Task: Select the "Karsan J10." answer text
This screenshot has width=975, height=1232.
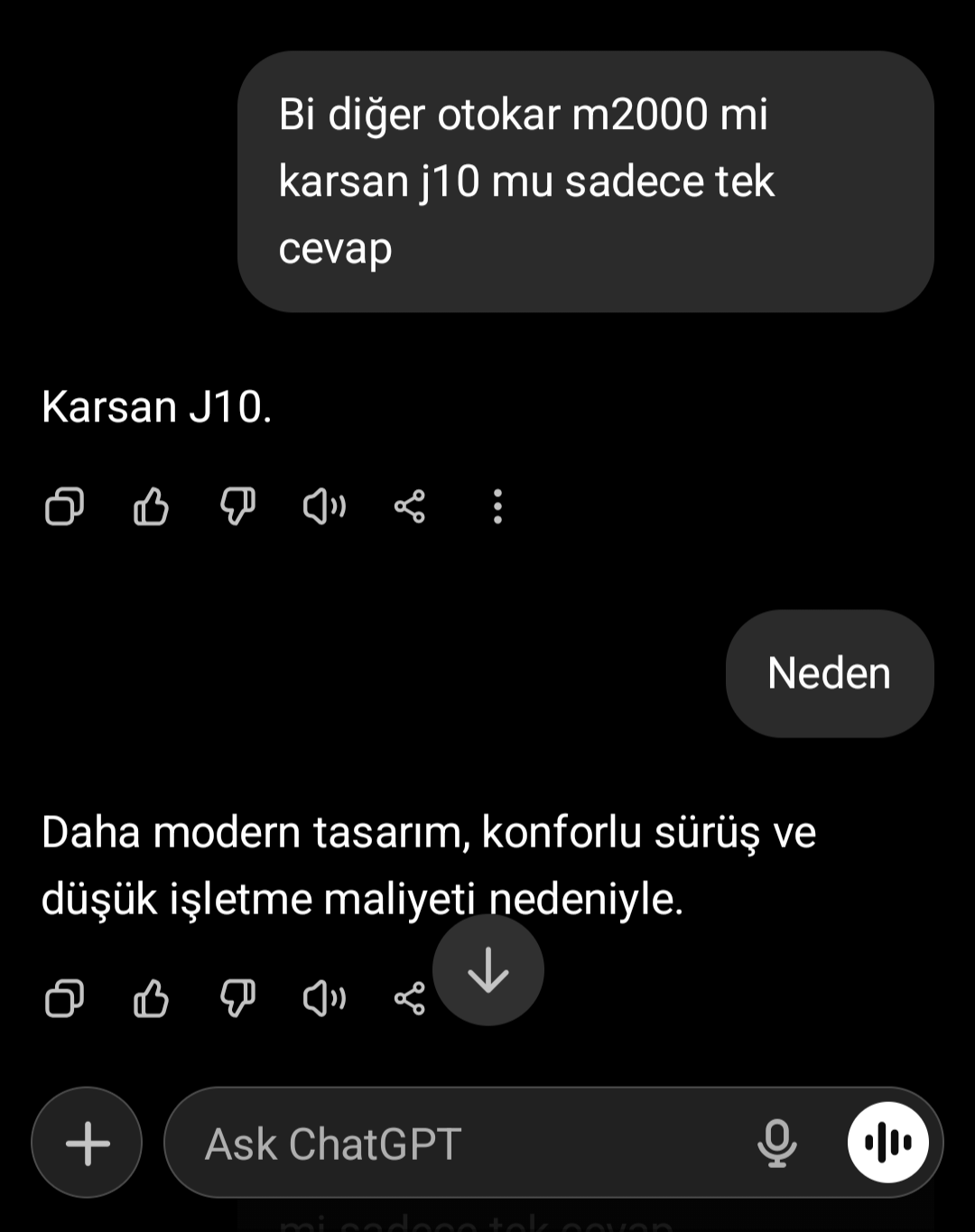Action: coord(158,405)
